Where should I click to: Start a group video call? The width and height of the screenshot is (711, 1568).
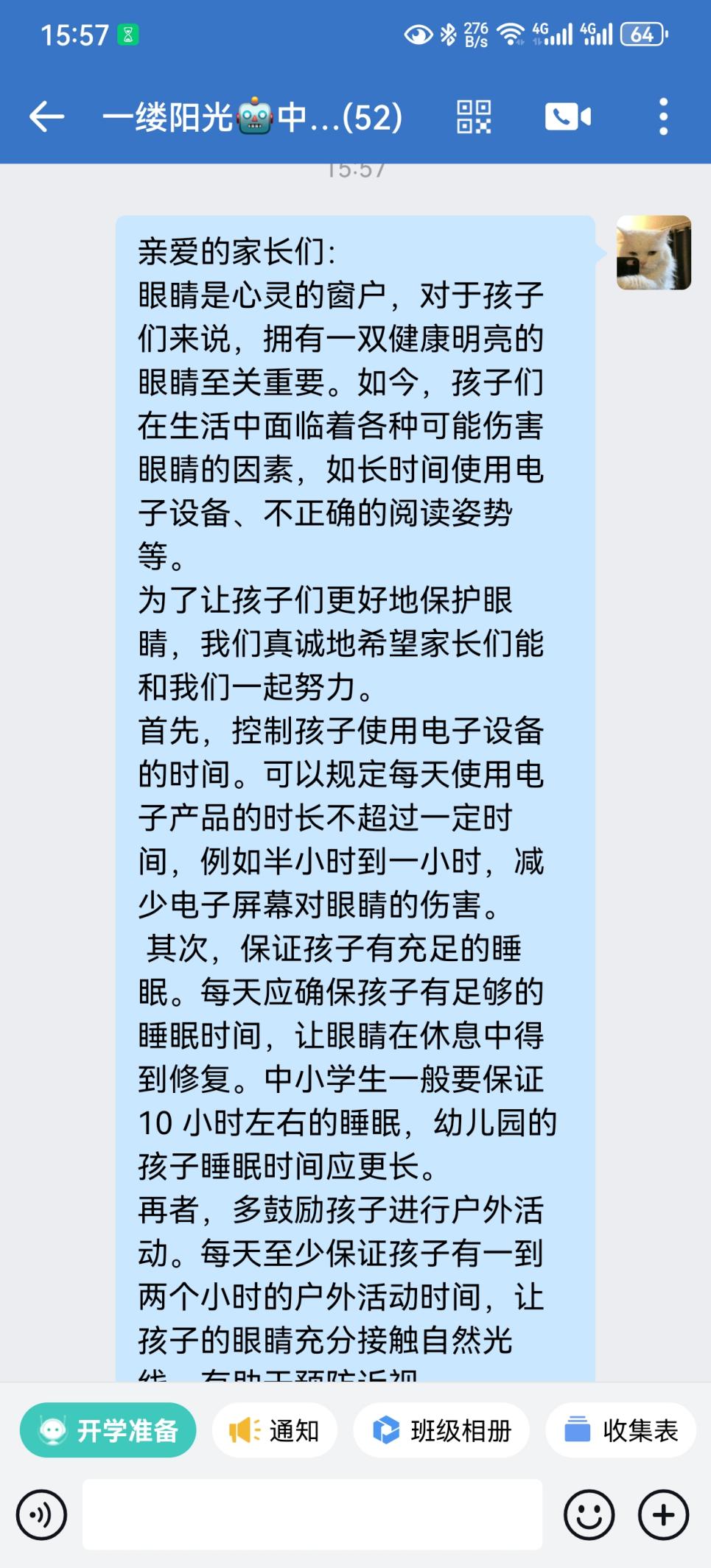567,117
